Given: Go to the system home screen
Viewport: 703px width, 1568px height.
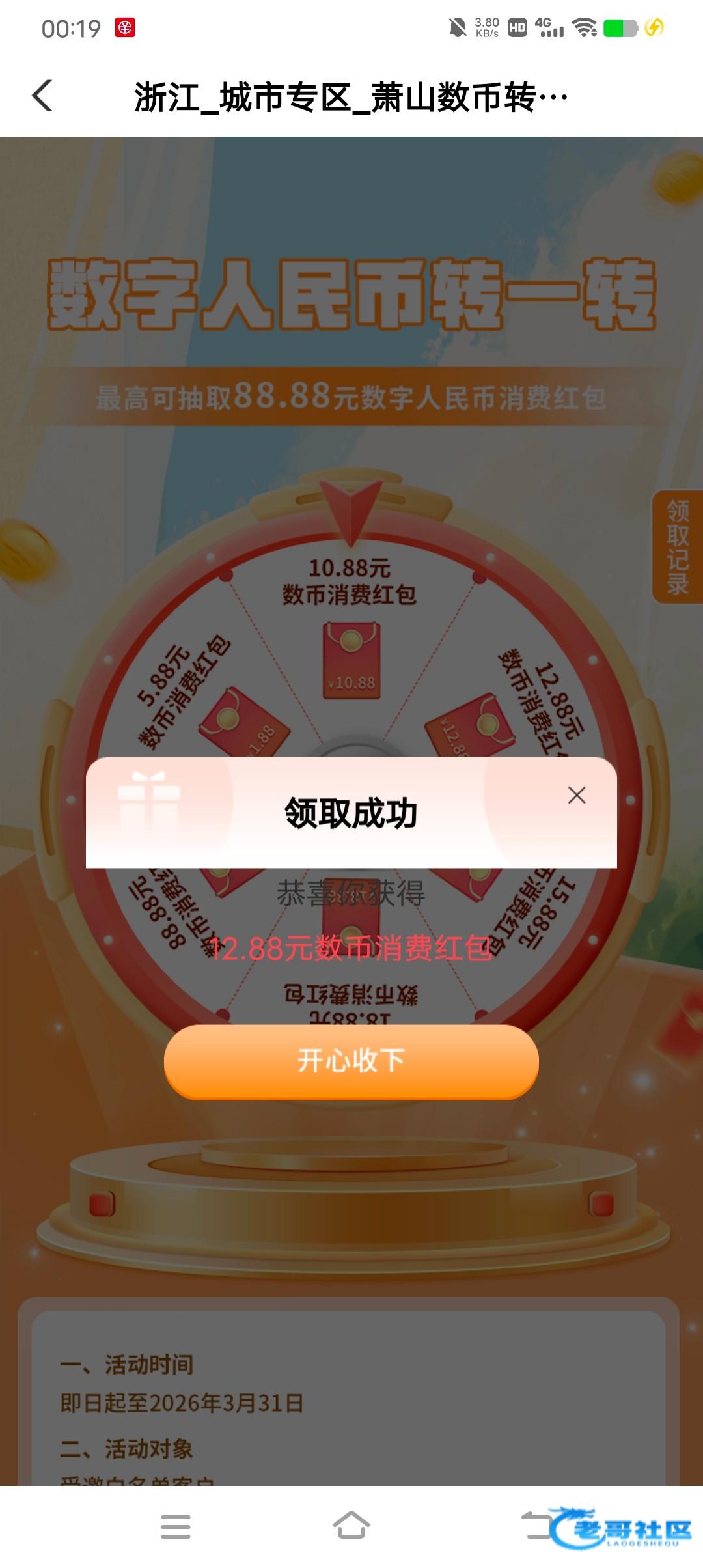Looking at the screenshot, I should 351,1526.
